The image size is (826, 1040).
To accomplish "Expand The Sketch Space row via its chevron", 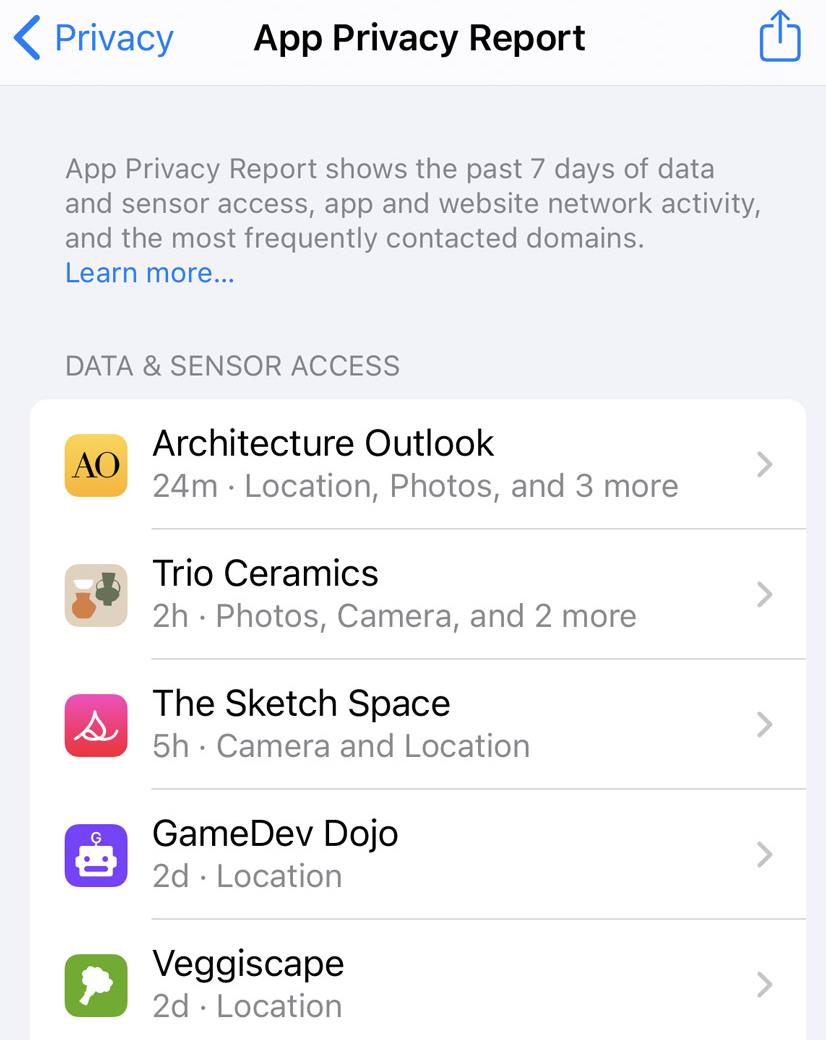I will pos(765,724).
